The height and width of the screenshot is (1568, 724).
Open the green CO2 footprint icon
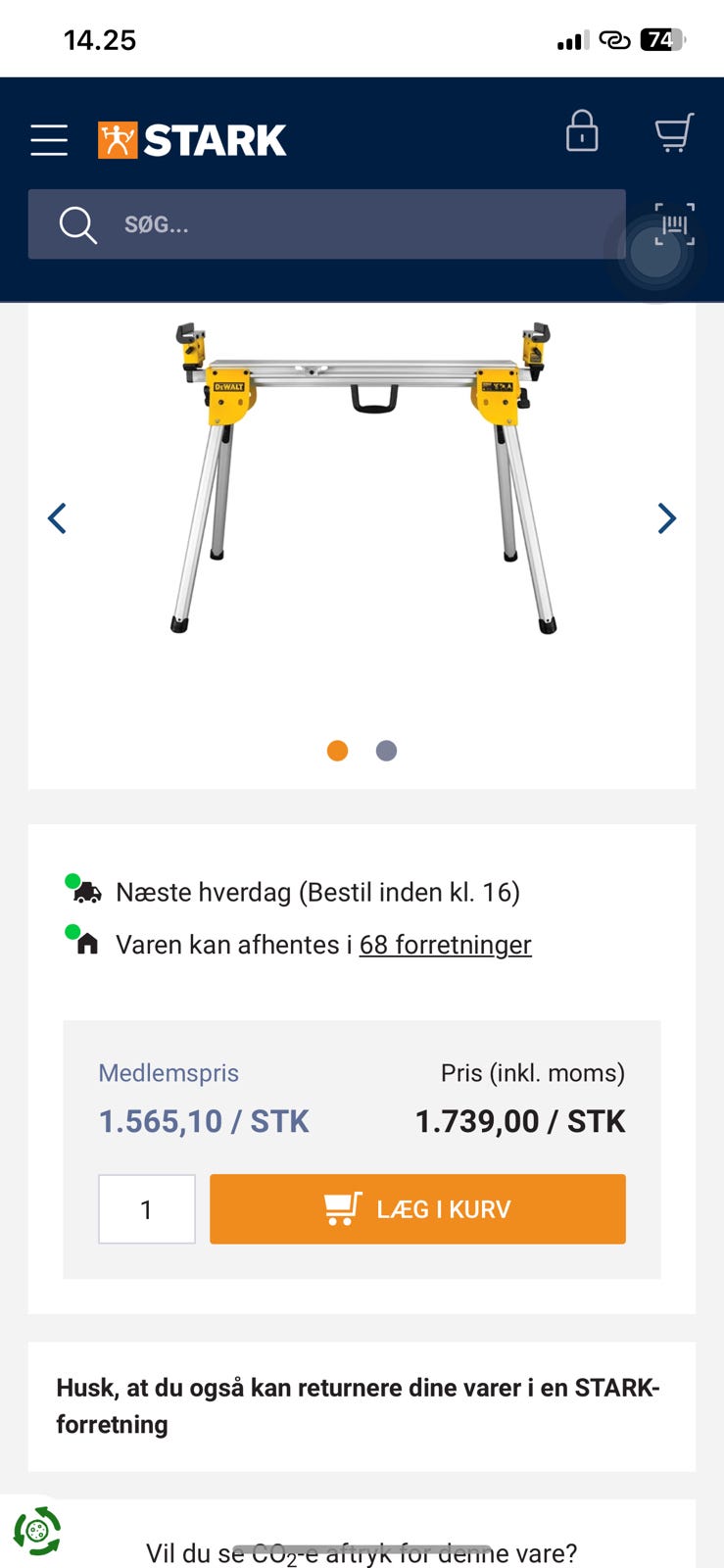[37, 1531]
